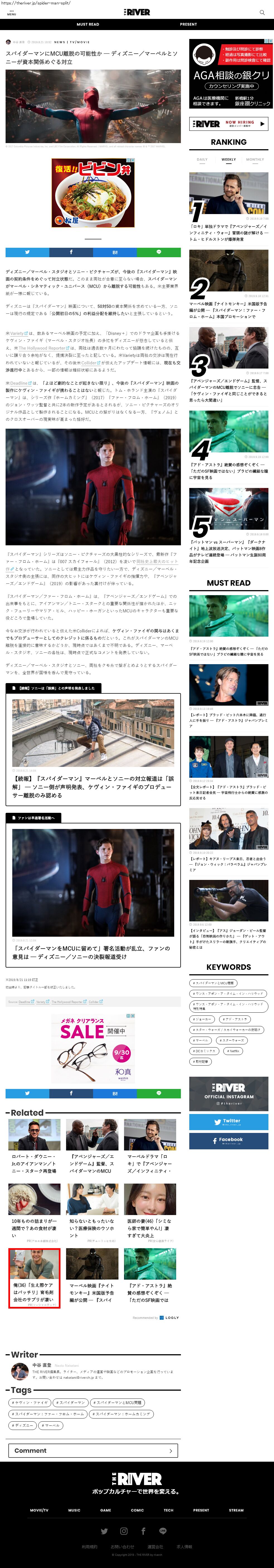
Task: Tap the Netflix keyword chip
Action: [233, 1051]
